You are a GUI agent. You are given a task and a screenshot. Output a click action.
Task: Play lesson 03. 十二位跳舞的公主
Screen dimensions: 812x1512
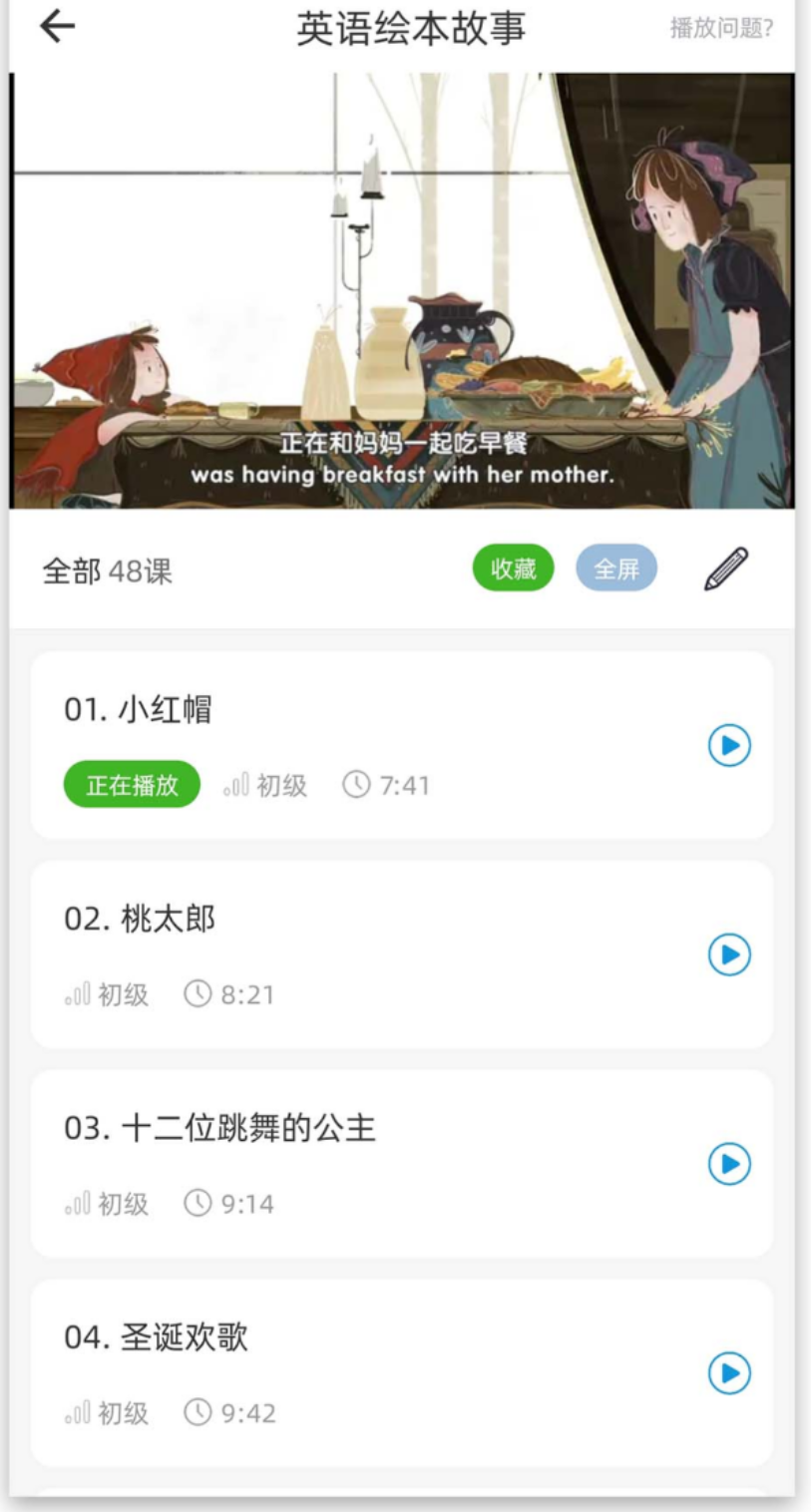click(729, 1164)
